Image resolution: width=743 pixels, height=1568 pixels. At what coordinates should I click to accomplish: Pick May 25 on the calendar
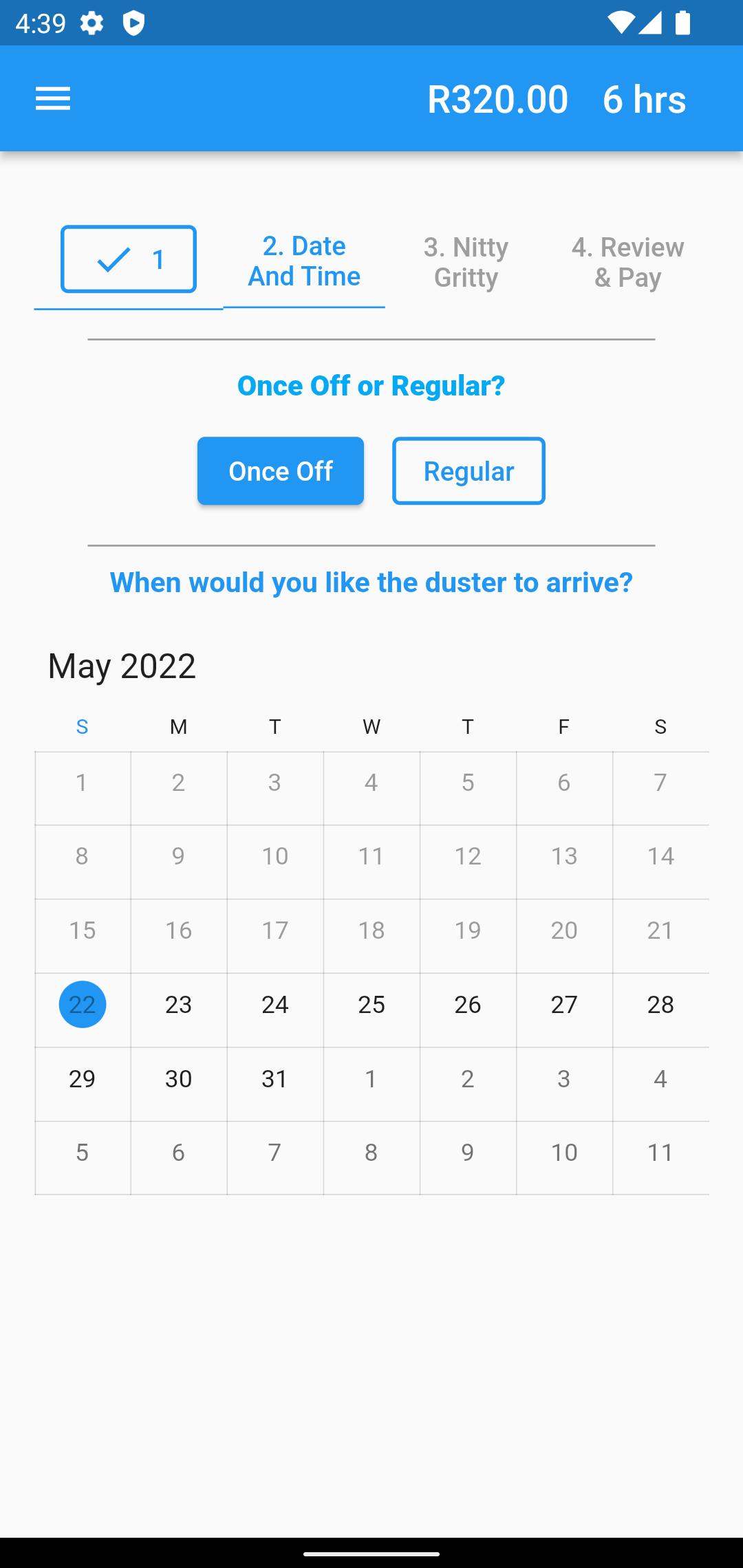[371, 1005]
